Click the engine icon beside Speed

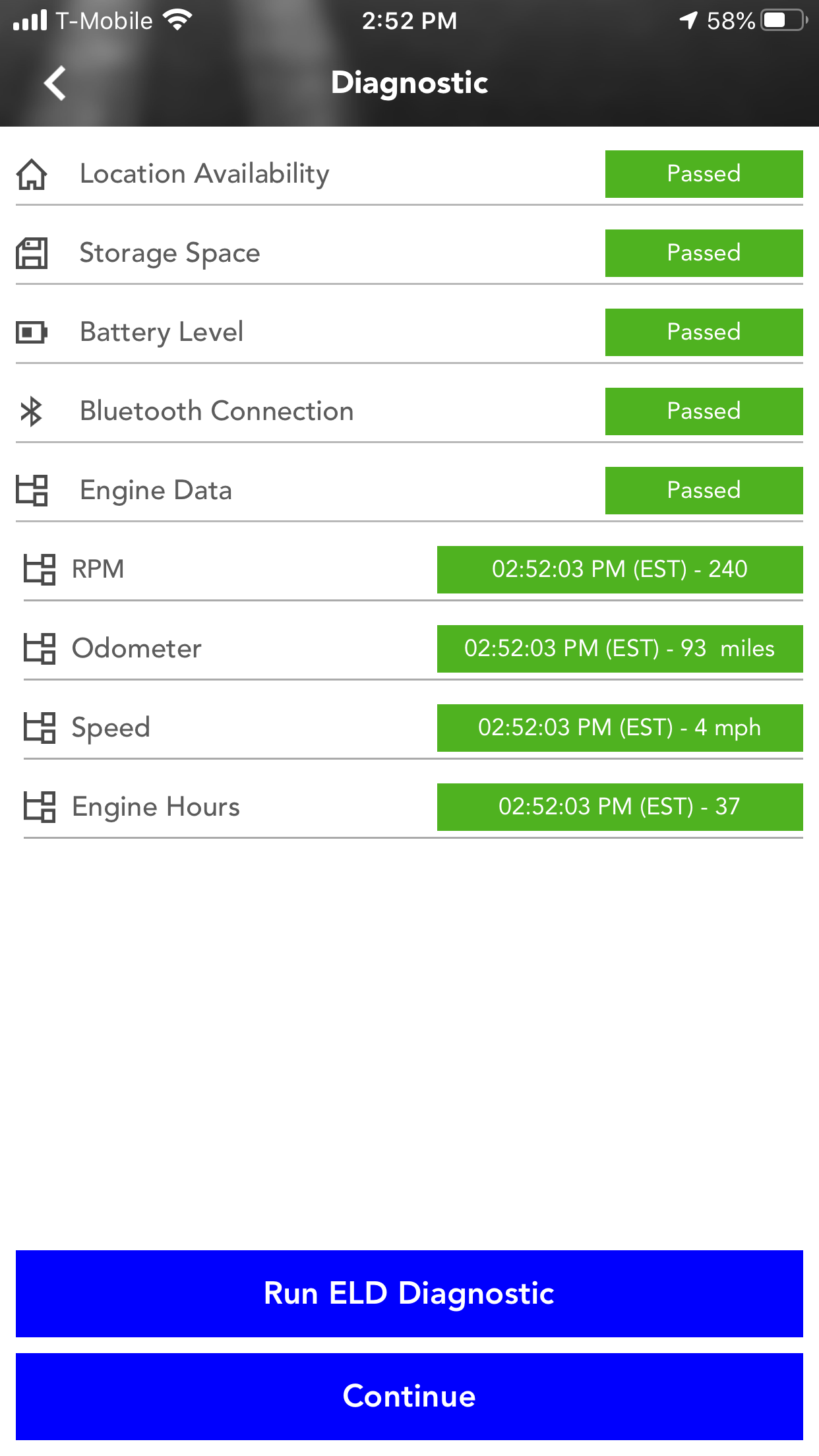tap(41, 727)
